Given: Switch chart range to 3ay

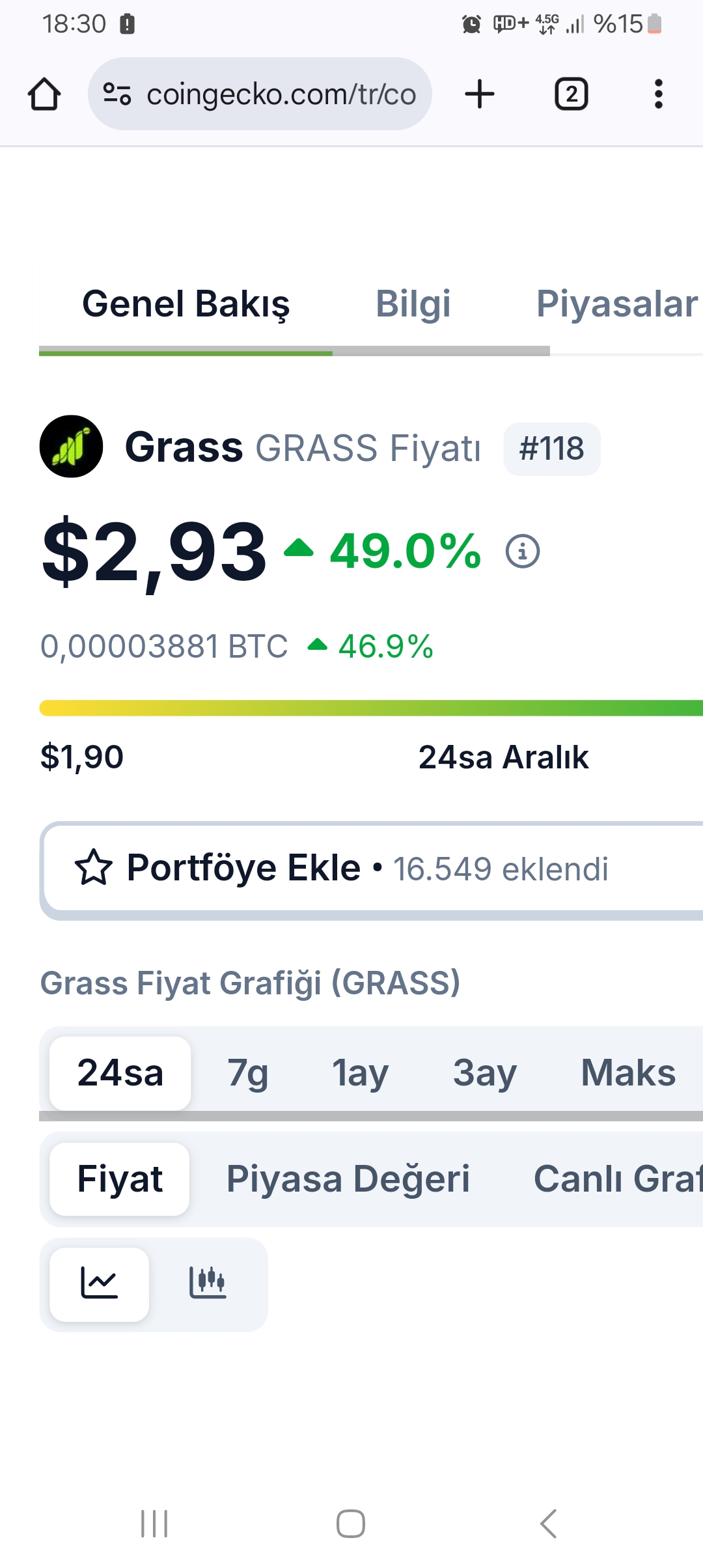Looking at the screenshot, I should coord(485,1073).
